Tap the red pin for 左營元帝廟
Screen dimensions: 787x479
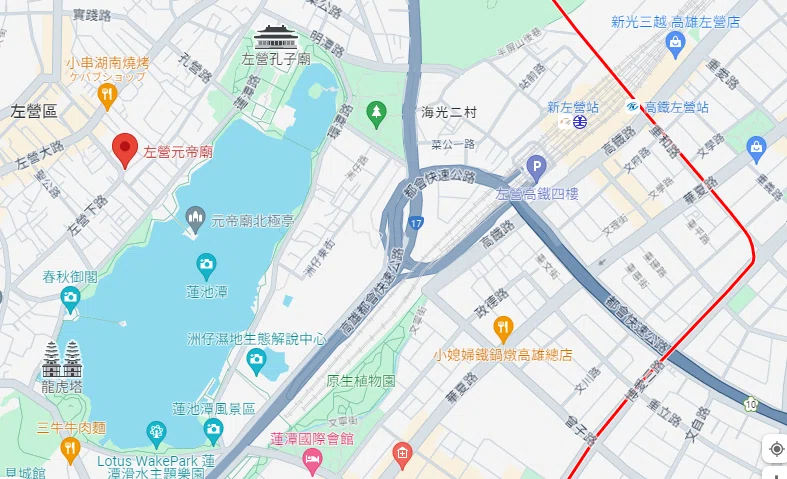pos(124,150)
